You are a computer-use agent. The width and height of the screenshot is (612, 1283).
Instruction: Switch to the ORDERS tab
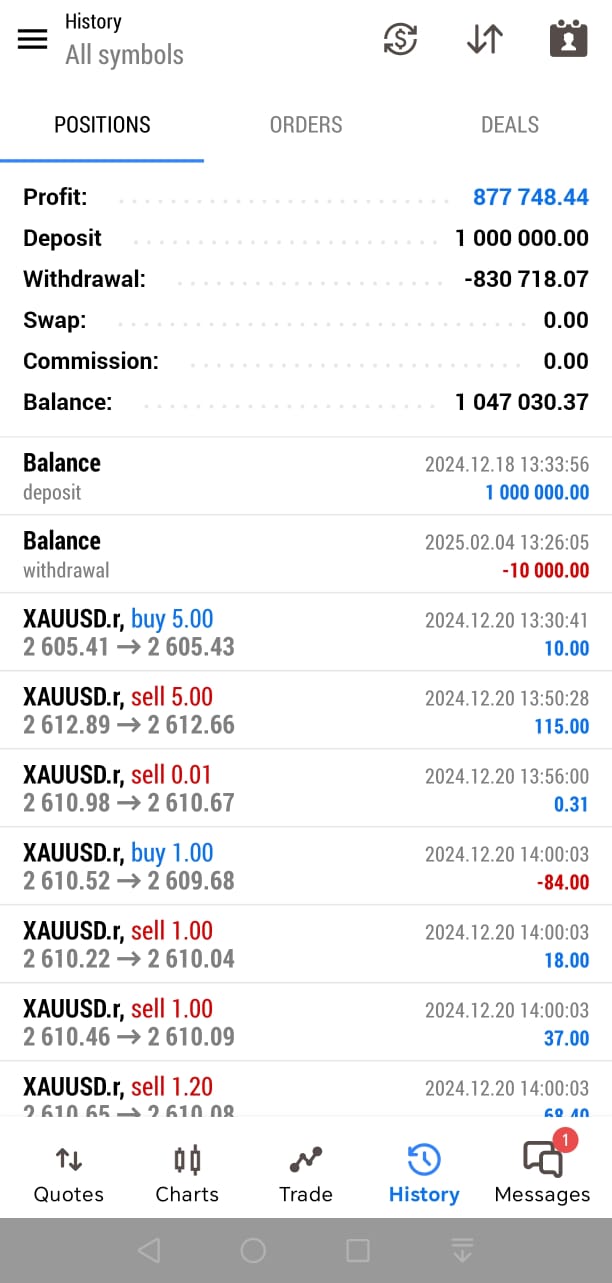click(306, 125)
